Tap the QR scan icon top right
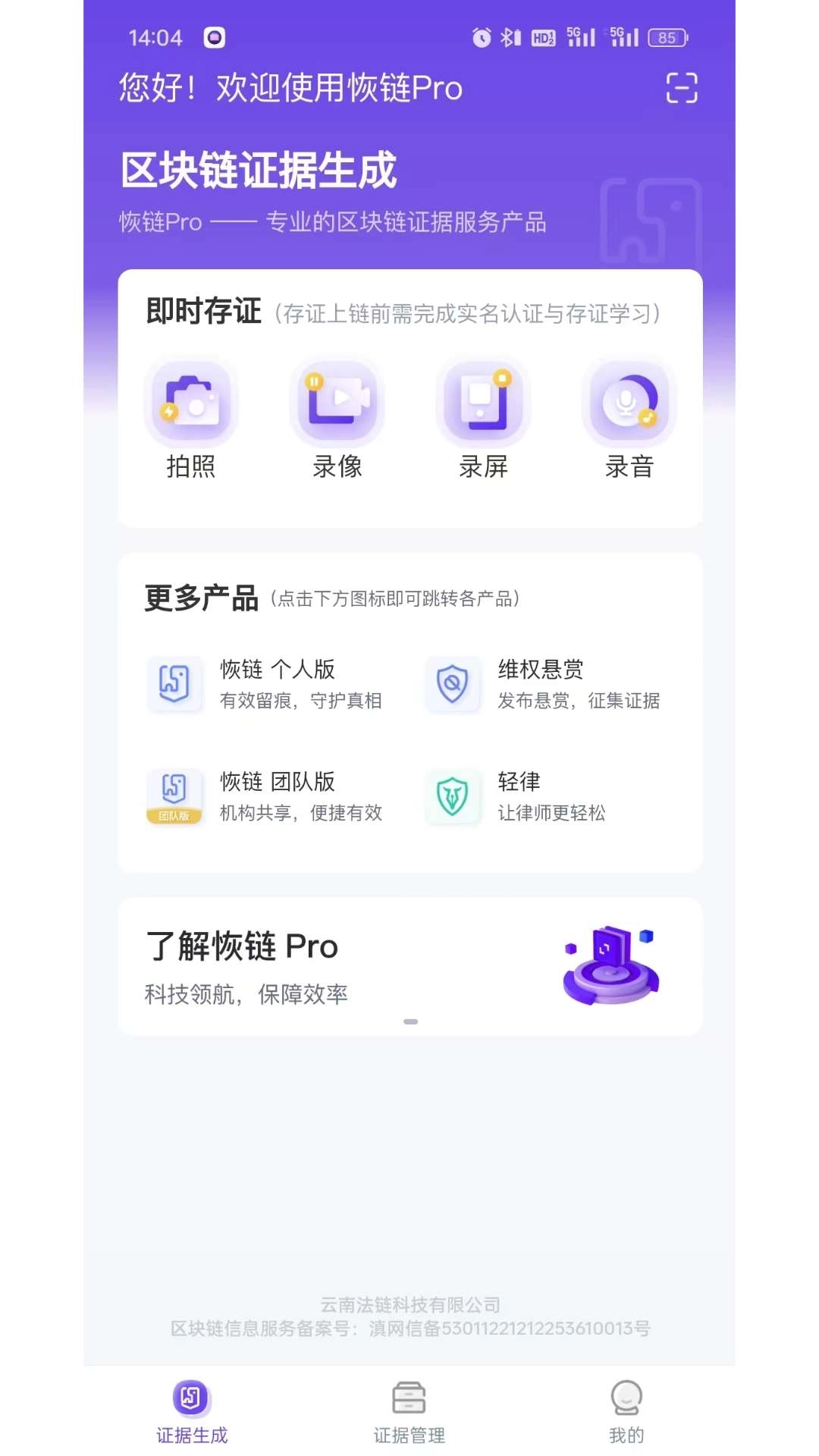The height and width of the screenshot is (1456, 819). pos(682,88)
